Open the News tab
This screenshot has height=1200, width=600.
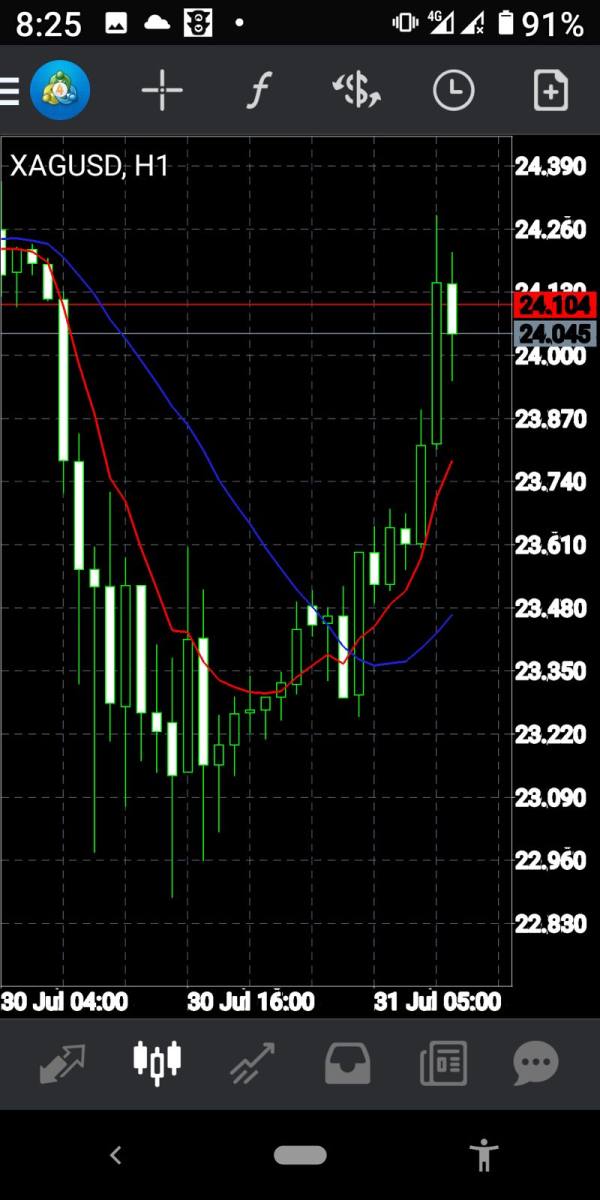tap(442, 1062)
